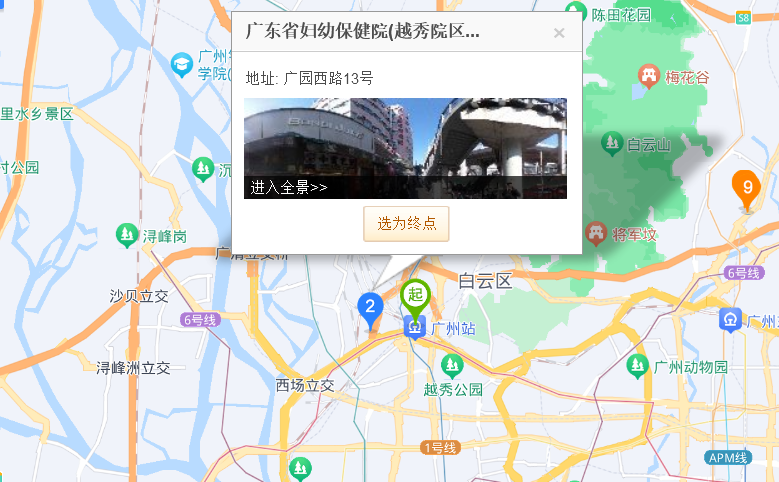Close the 广东省妇幼保健院 info popup
The image size is (779, 482).
click(x=559, y=33)
